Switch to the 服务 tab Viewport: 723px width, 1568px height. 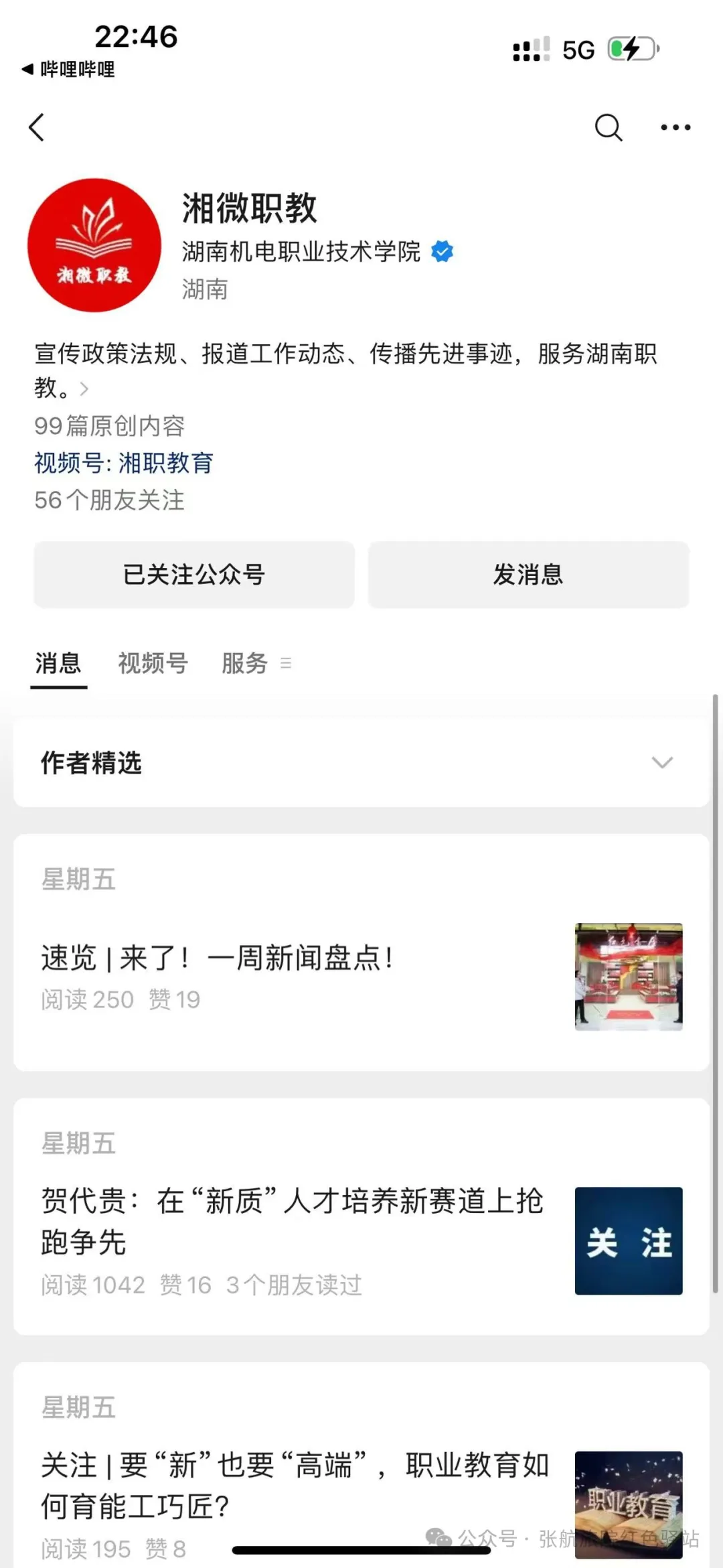[245, 663]
